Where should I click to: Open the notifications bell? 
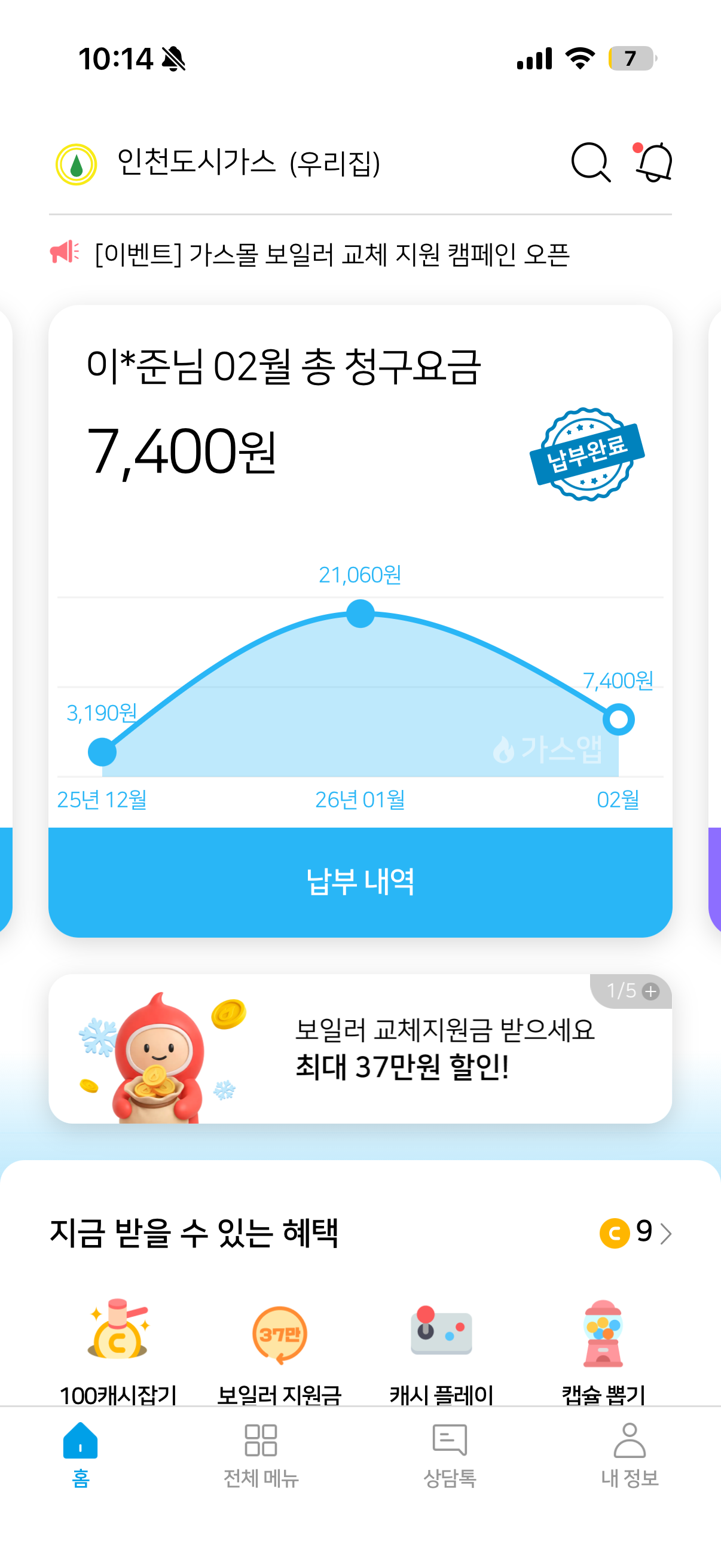(x=654, y=163)
